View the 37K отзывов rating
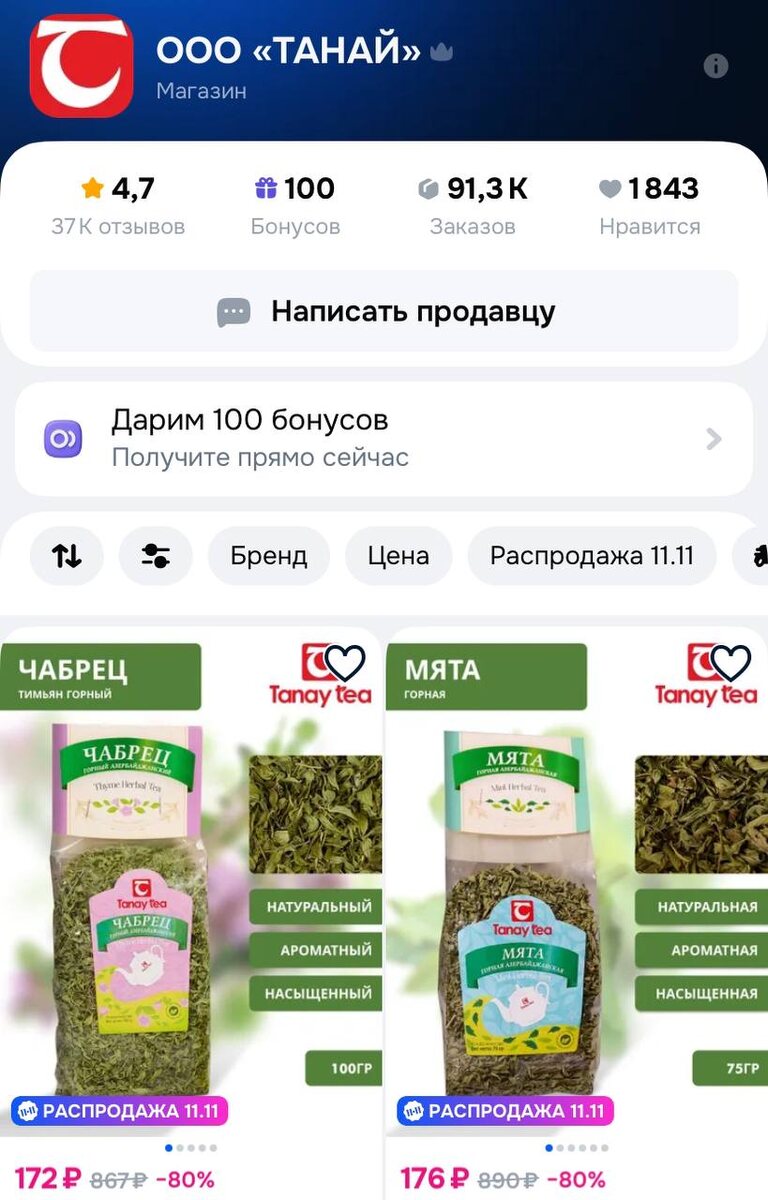 (118, 206)
